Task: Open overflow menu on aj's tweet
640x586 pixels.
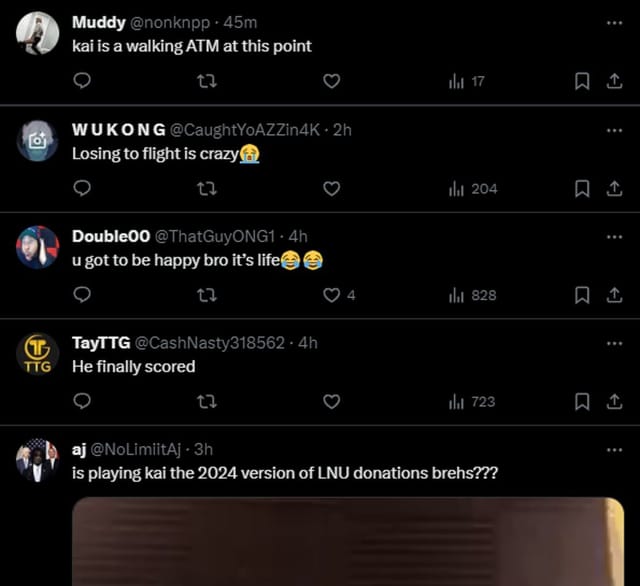Action: (614, 449)
